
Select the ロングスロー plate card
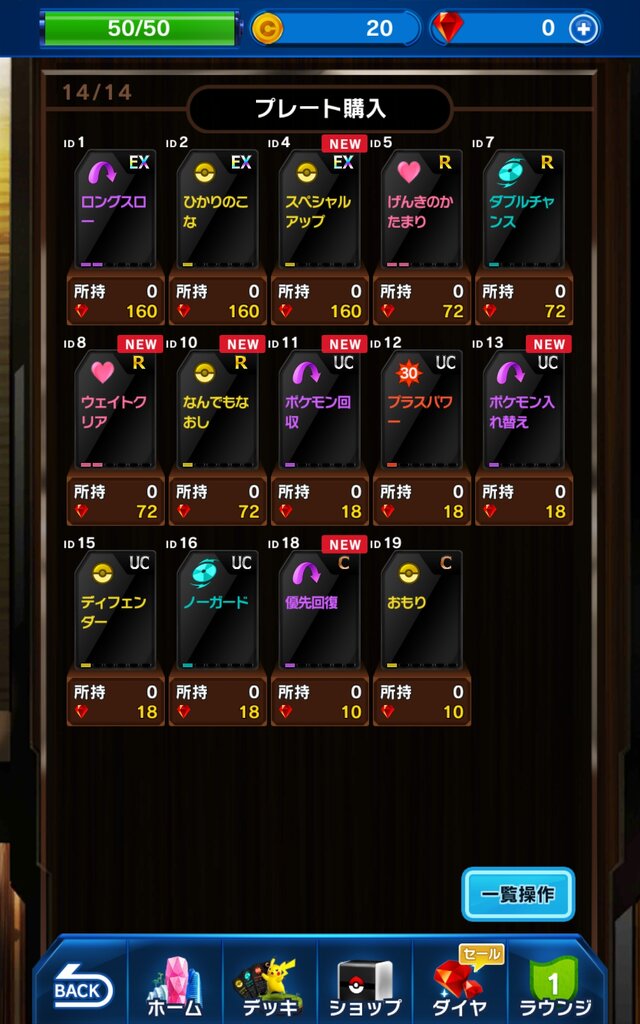coord(115,210)
